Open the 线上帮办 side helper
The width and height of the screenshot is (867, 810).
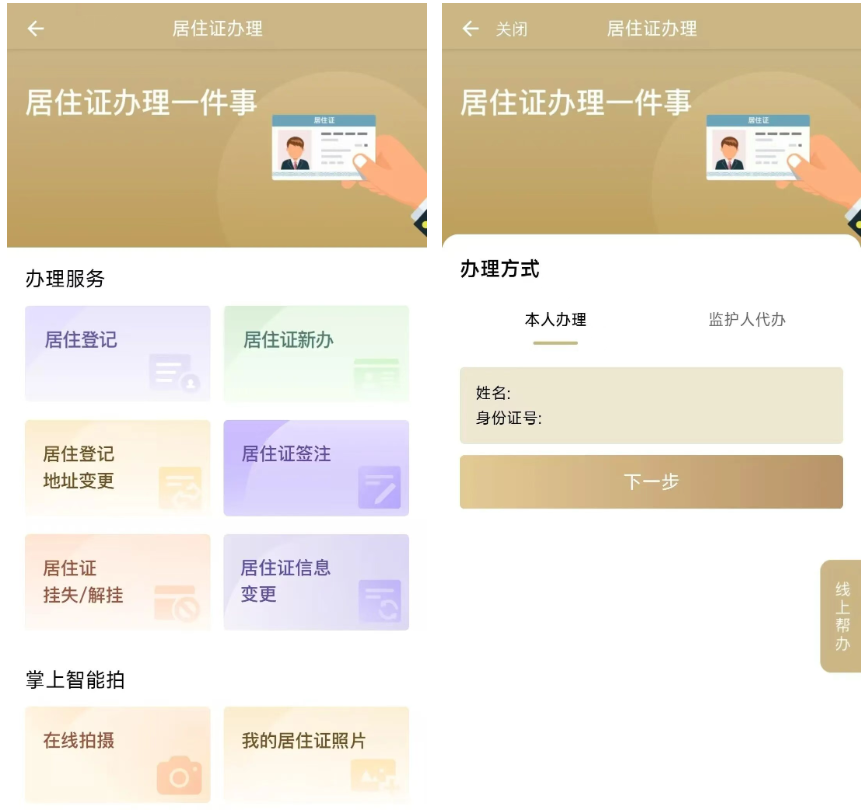[842, 616]
